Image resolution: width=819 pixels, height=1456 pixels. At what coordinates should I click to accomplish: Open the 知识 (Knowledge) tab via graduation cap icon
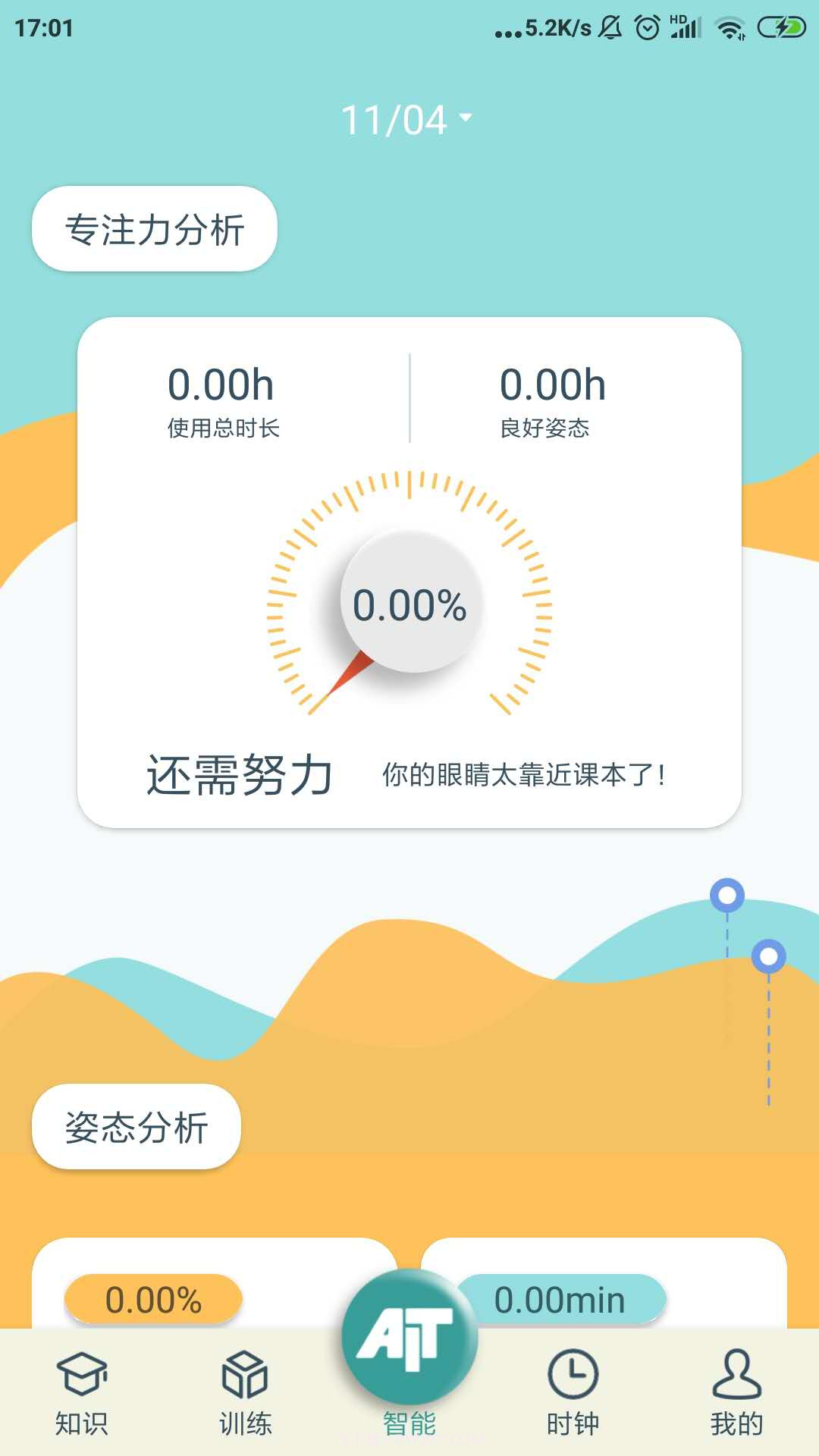coord(82,1395)
